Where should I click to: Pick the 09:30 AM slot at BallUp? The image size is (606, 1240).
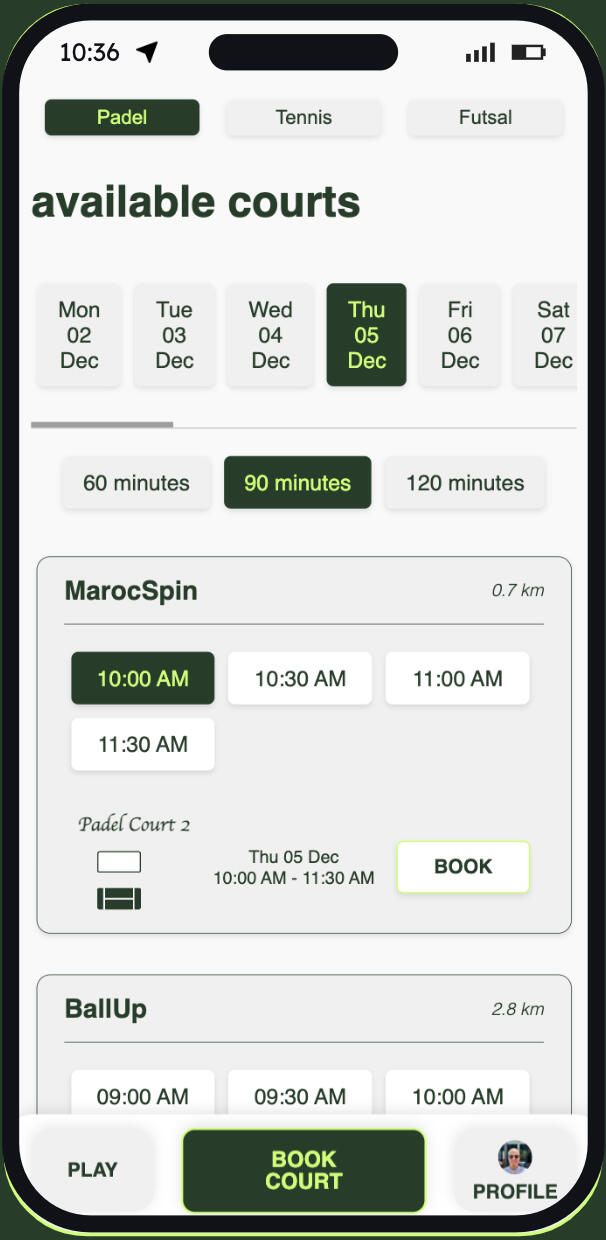coord(300,1094)
